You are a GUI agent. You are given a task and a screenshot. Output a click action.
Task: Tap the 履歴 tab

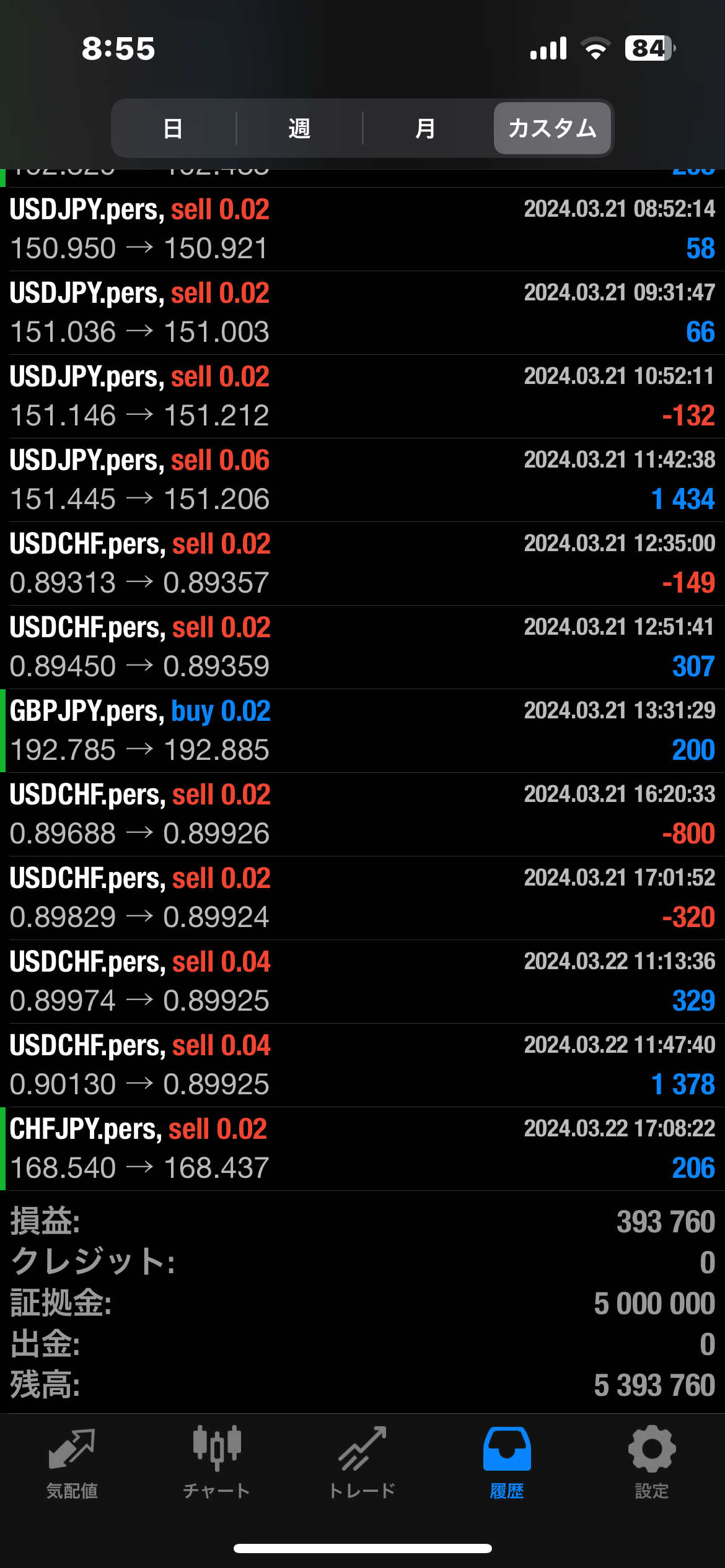[x=507, y=1461]
